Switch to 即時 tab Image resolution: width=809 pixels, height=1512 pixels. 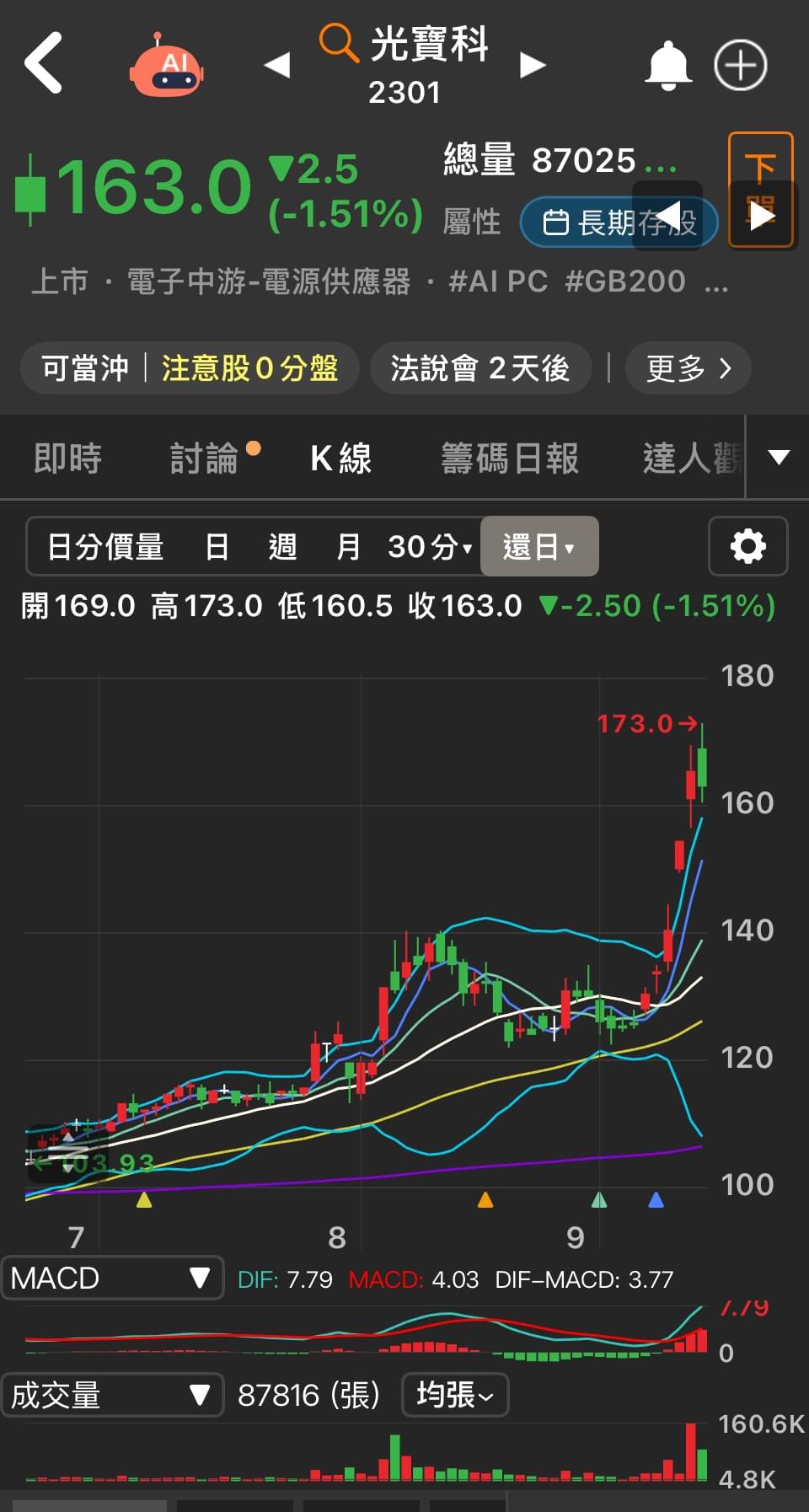67,458
